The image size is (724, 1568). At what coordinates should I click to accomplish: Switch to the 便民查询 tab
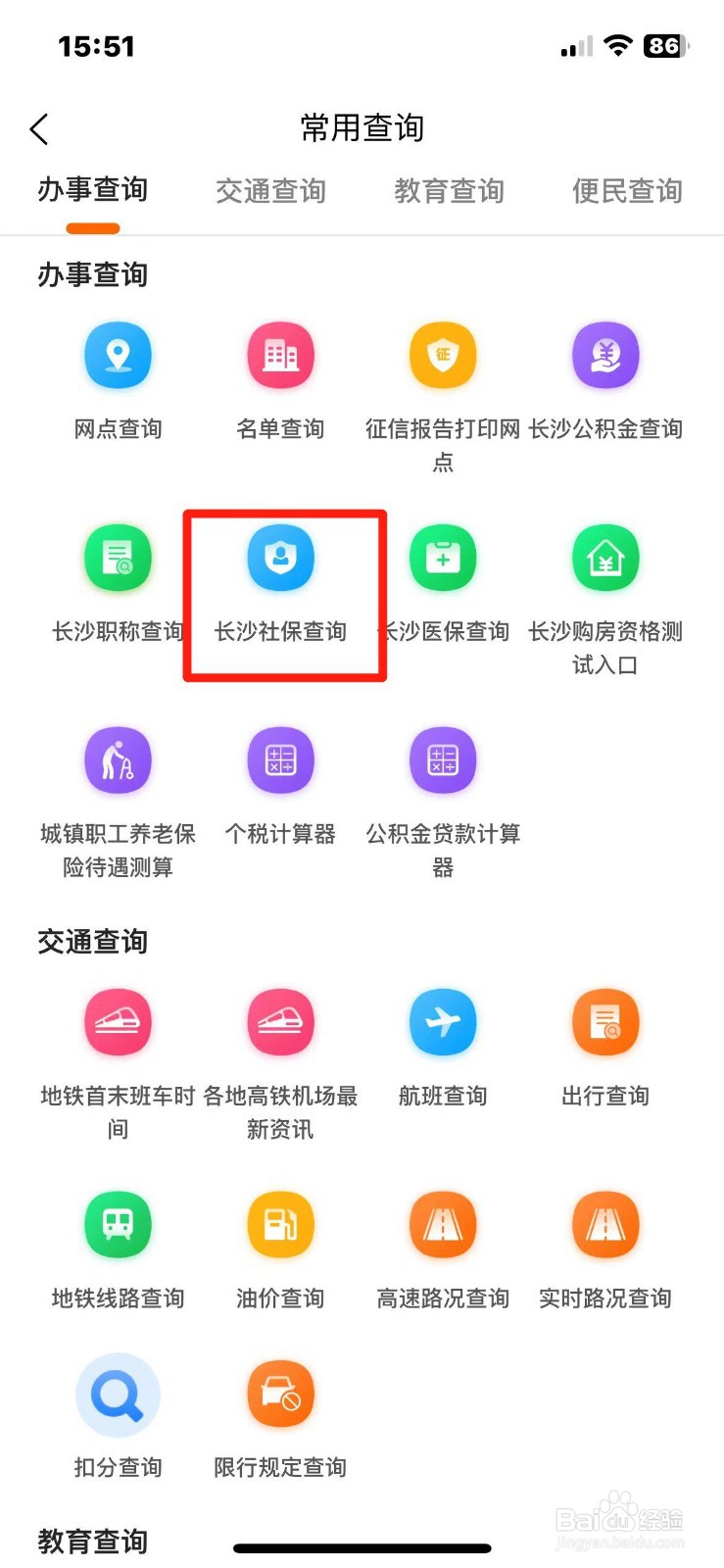[x=625, y=191]
